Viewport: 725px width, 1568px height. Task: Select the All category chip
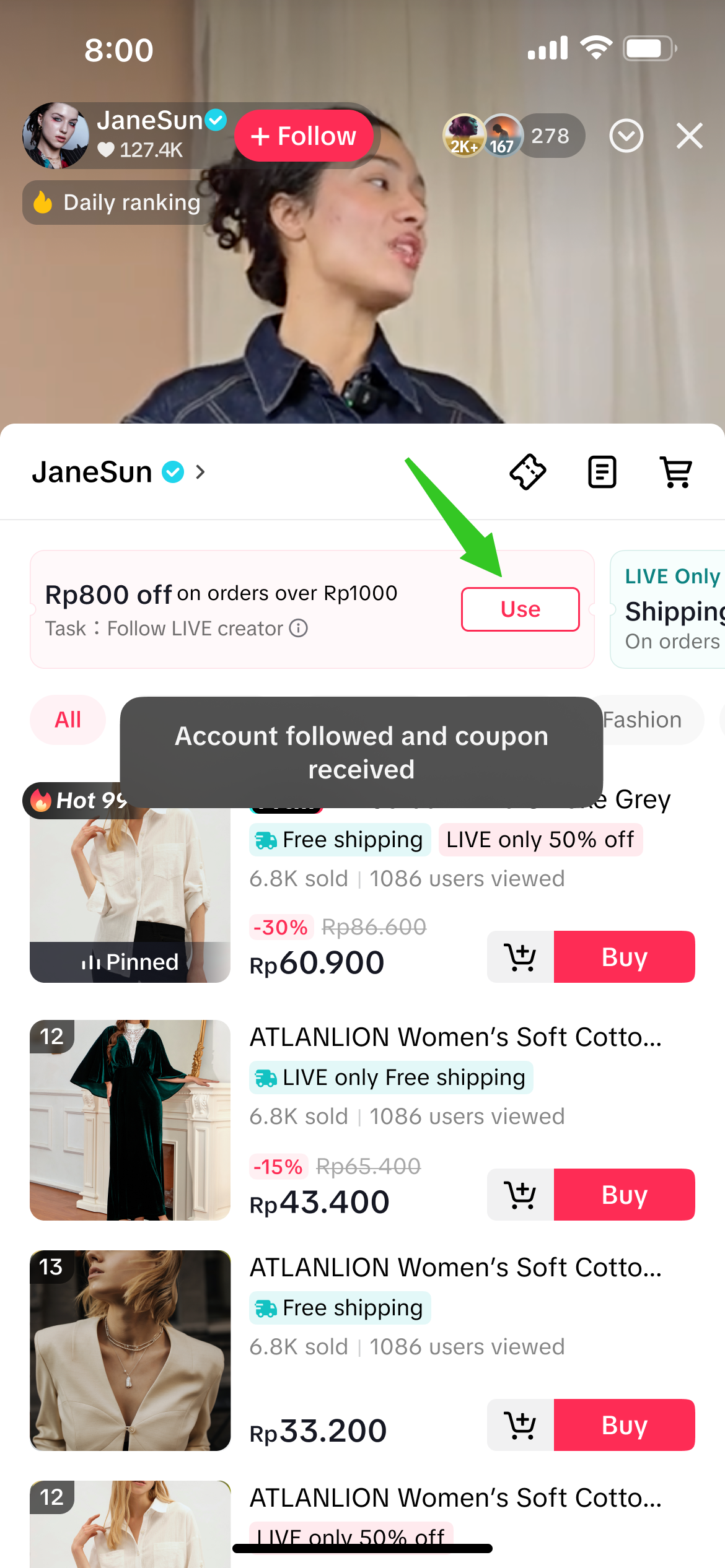68,720
